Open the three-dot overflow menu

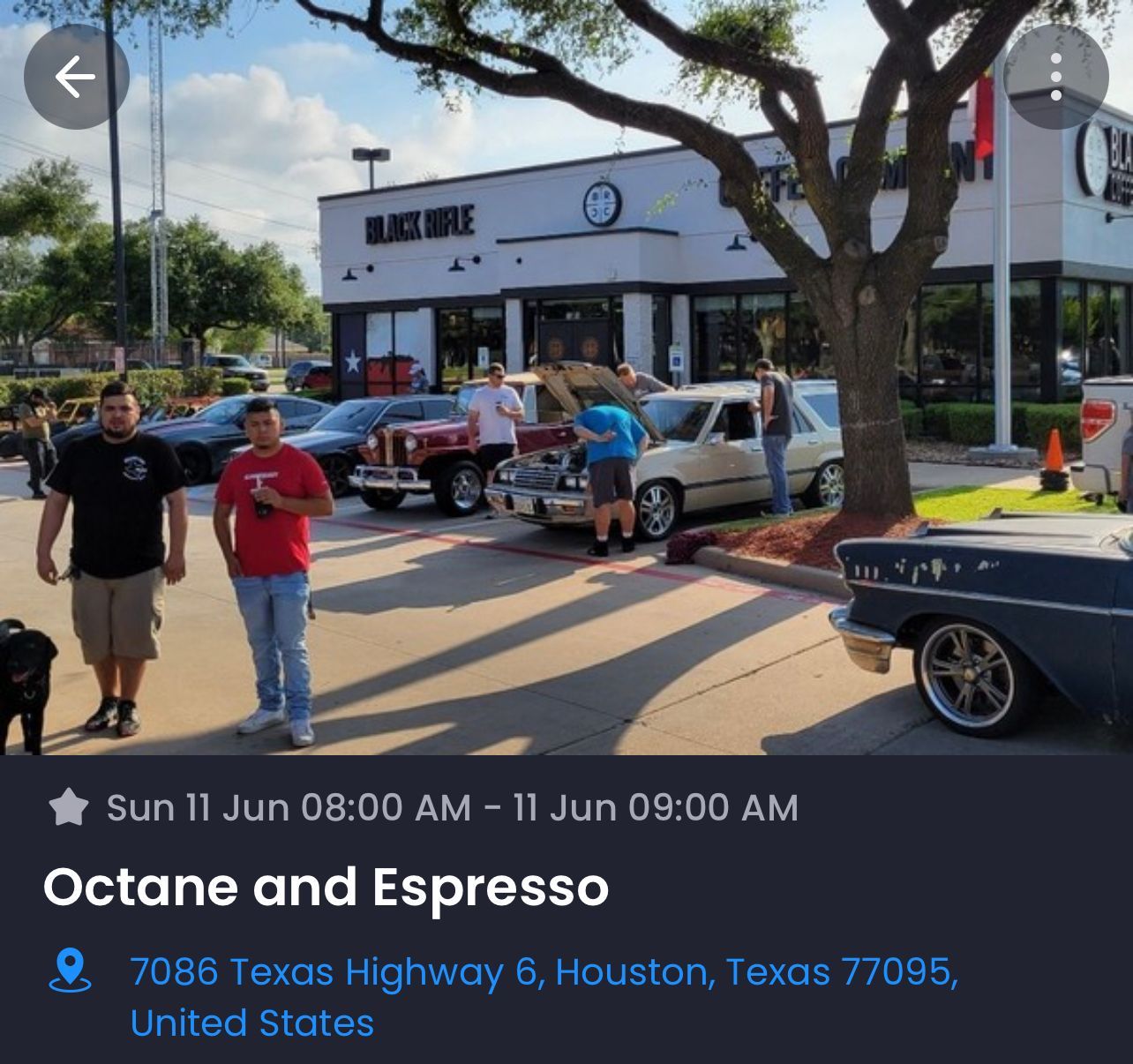(x=1056, y=78)
